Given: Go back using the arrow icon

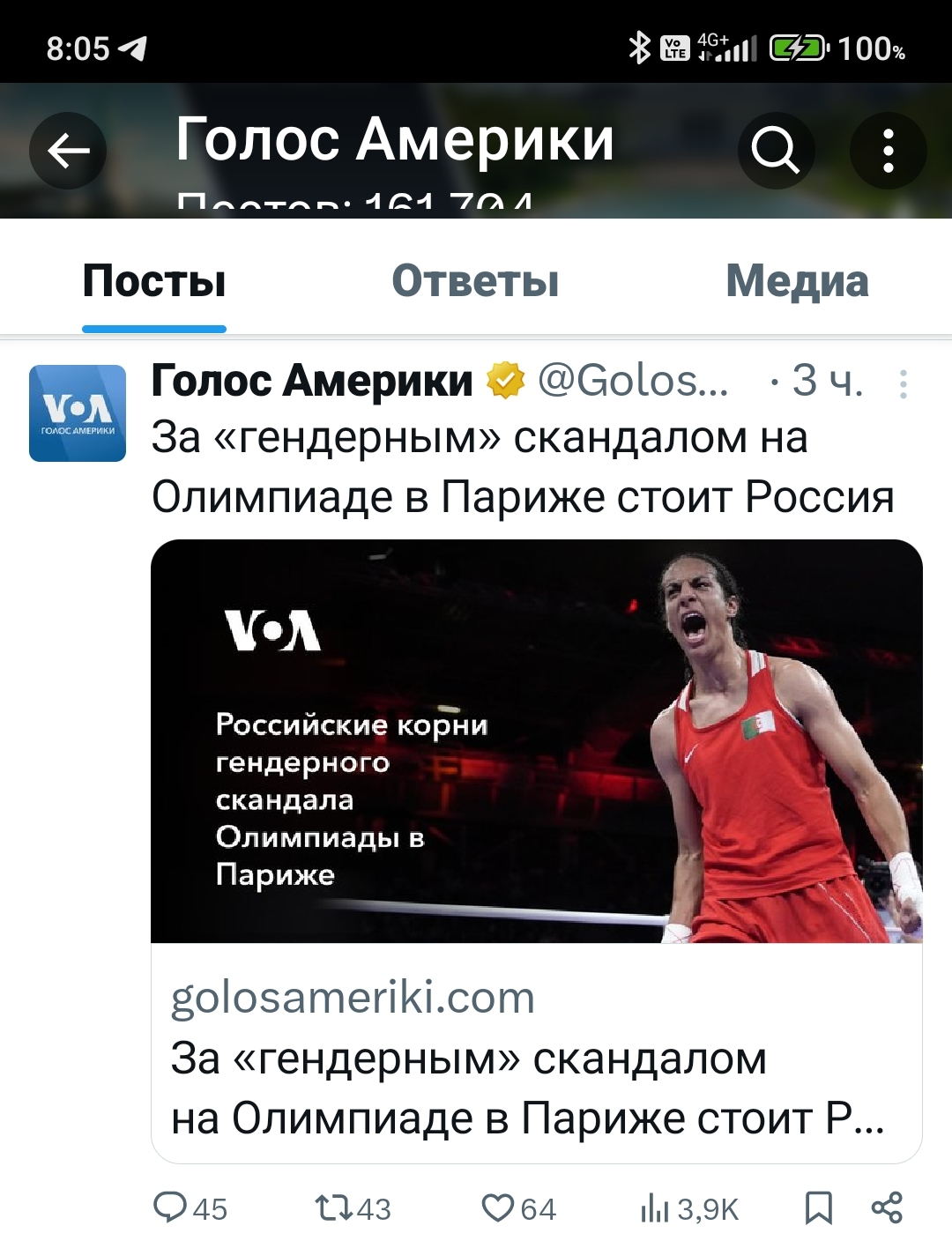Looking at the screenshot, I should click(68, 151).
